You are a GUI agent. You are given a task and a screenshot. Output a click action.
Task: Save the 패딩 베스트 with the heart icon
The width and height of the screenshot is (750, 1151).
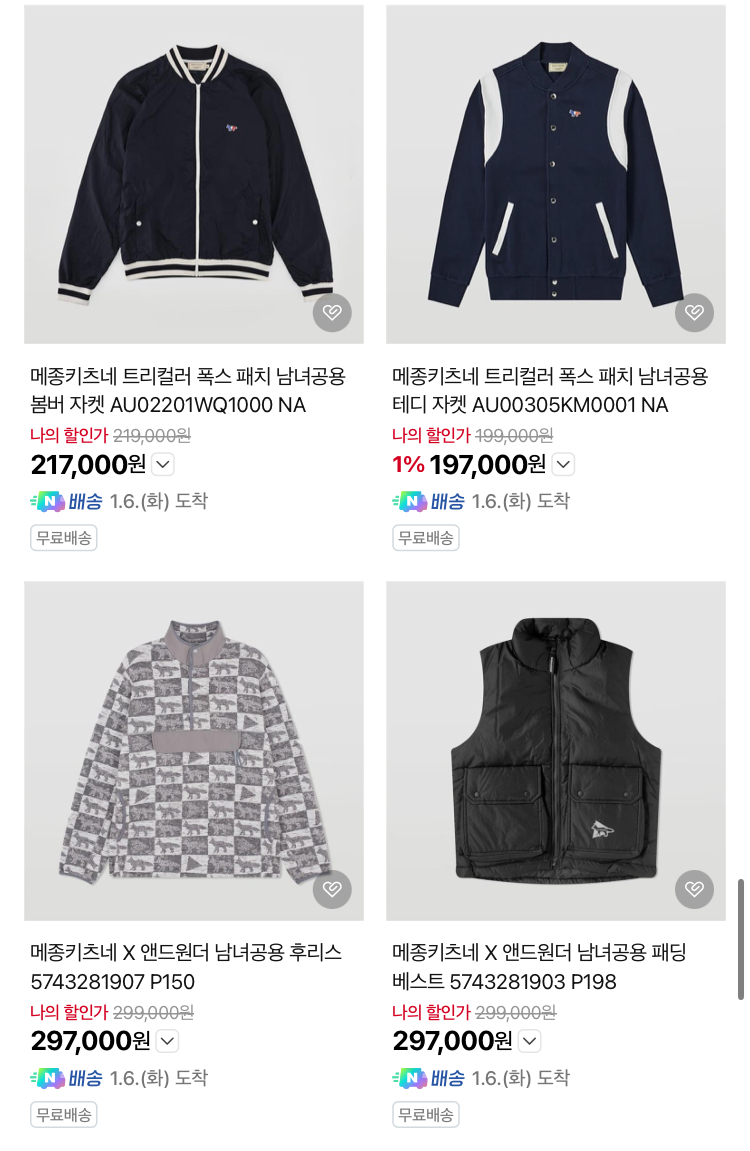694,889
